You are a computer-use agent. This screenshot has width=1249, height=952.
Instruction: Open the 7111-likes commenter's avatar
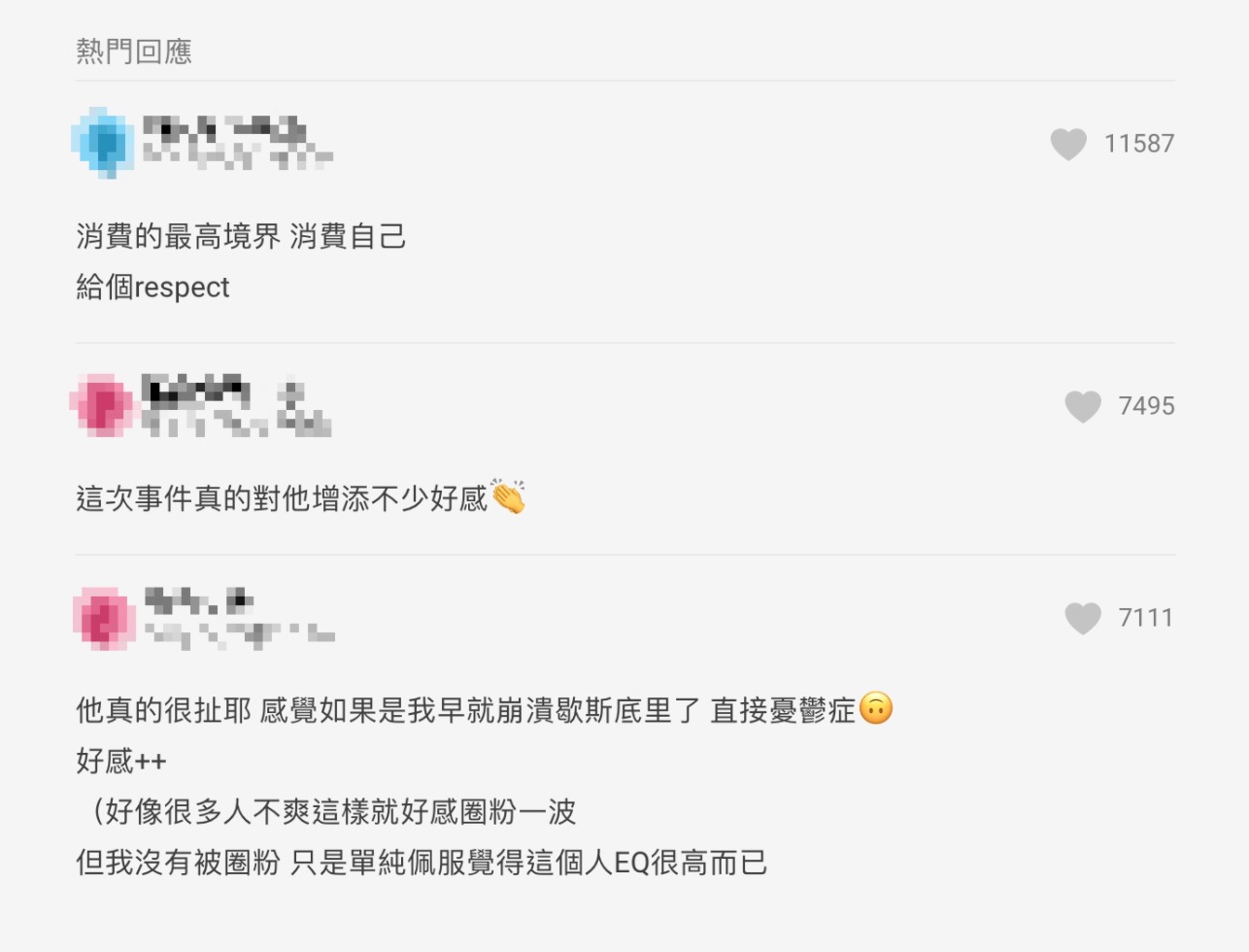click(104, 618)
